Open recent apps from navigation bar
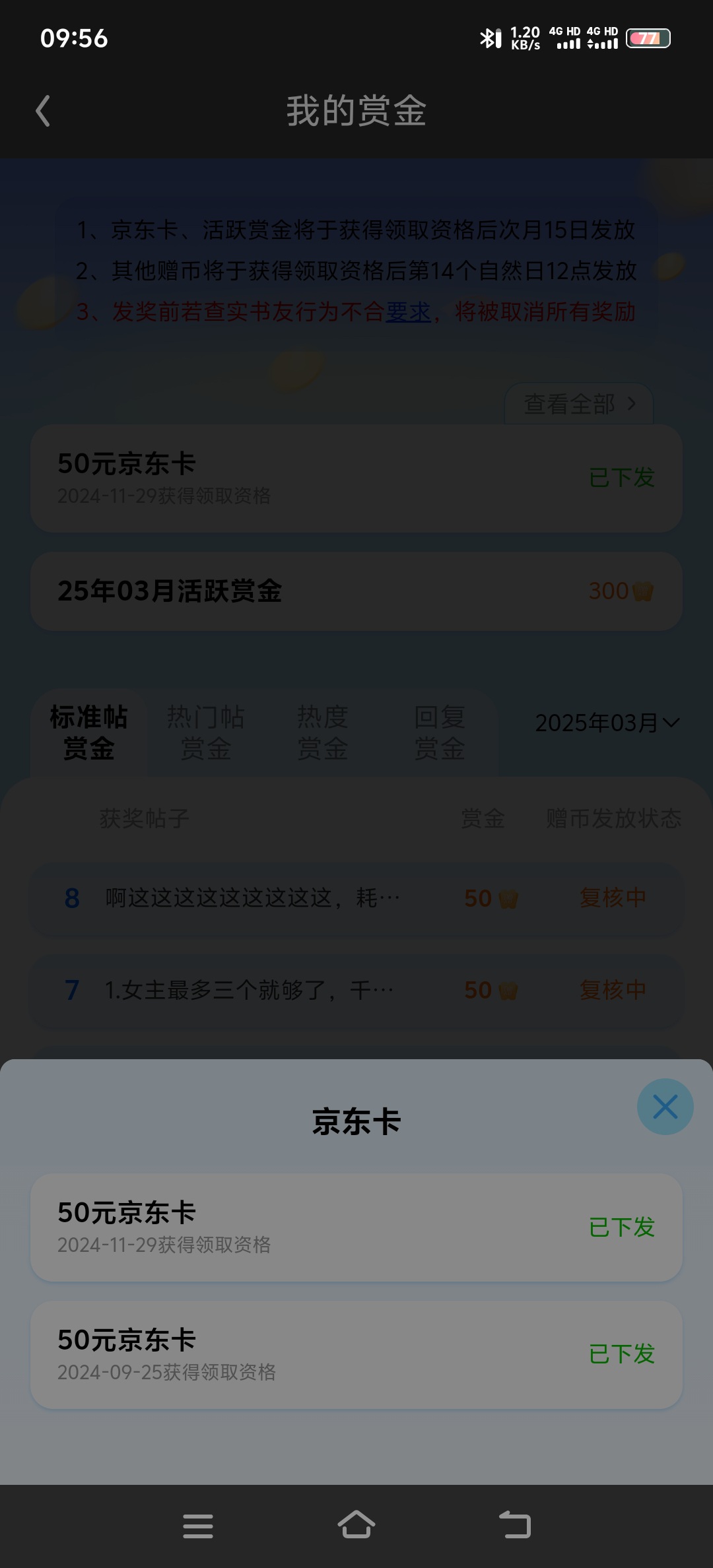The height and width of the screenshot is (1568, 713). [x=198, y=1526]
